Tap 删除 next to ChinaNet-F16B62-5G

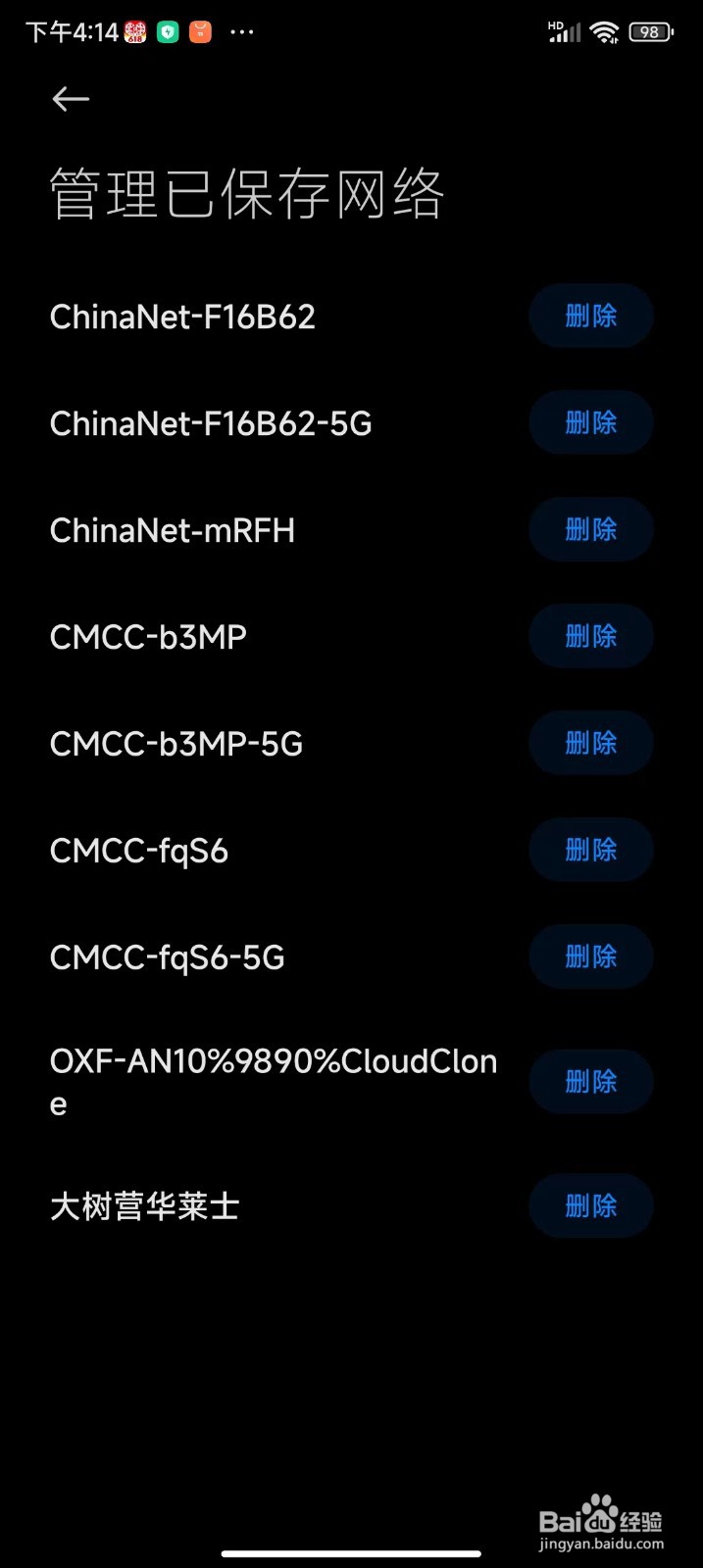tap(591, 422)
